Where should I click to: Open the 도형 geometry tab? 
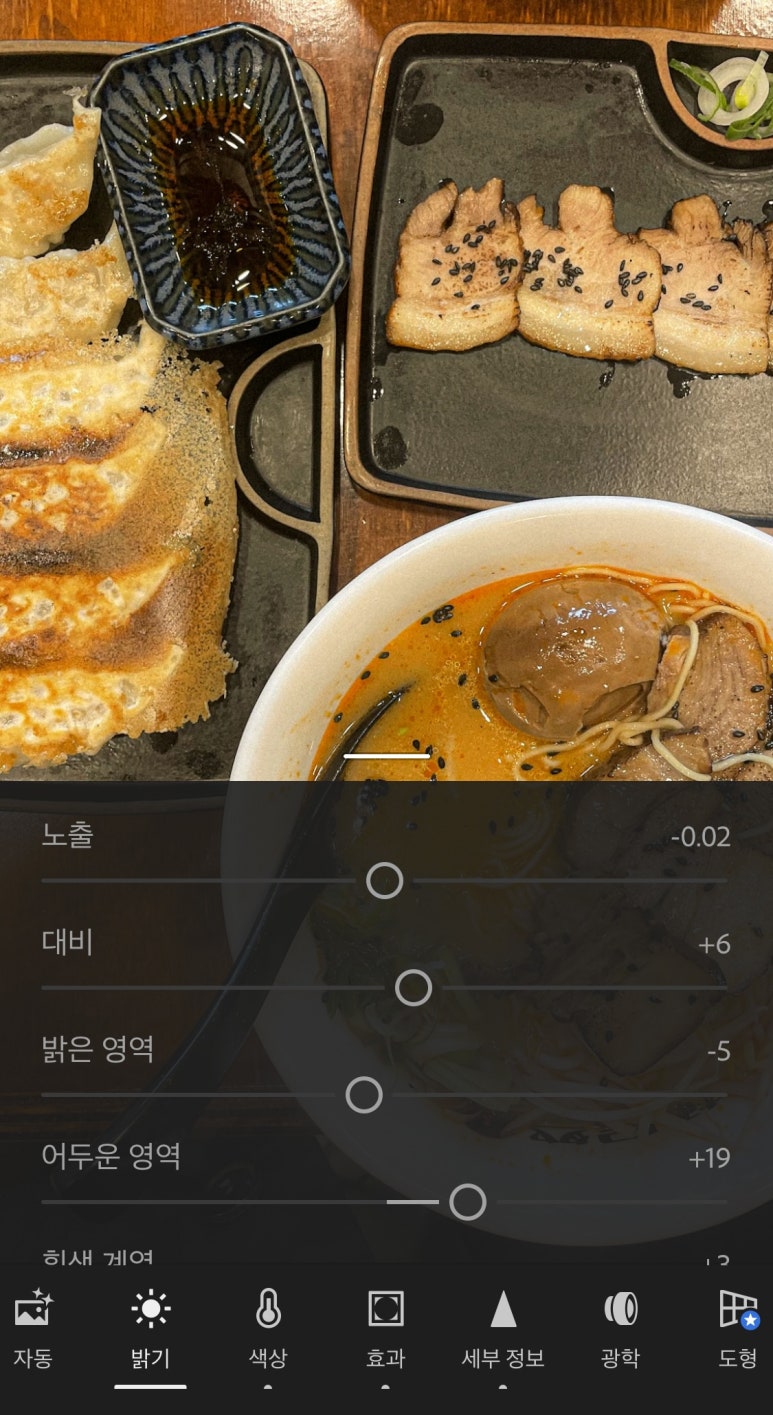coord(738,1328)
